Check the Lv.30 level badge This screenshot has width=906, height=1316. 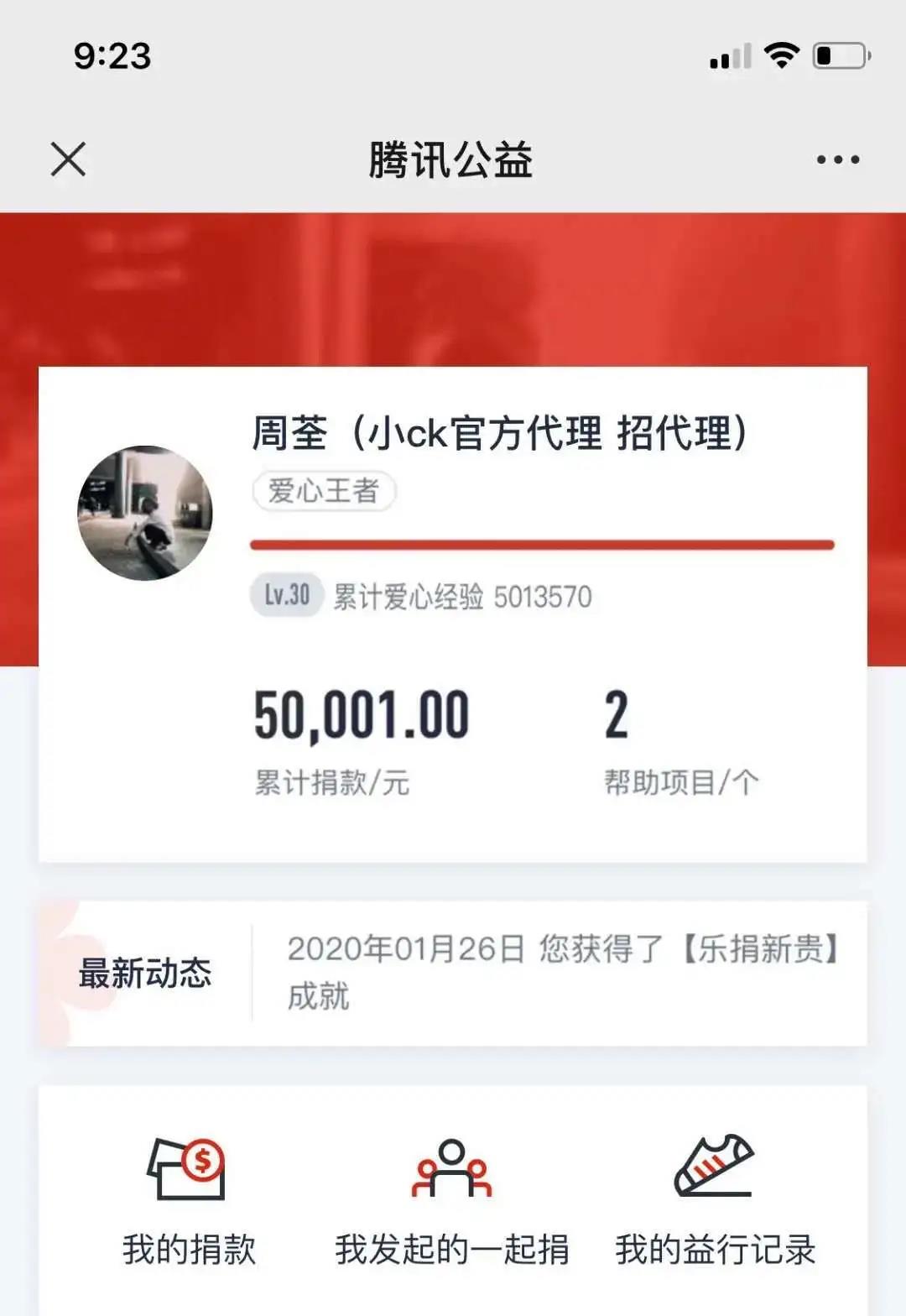tap(287, 596)
